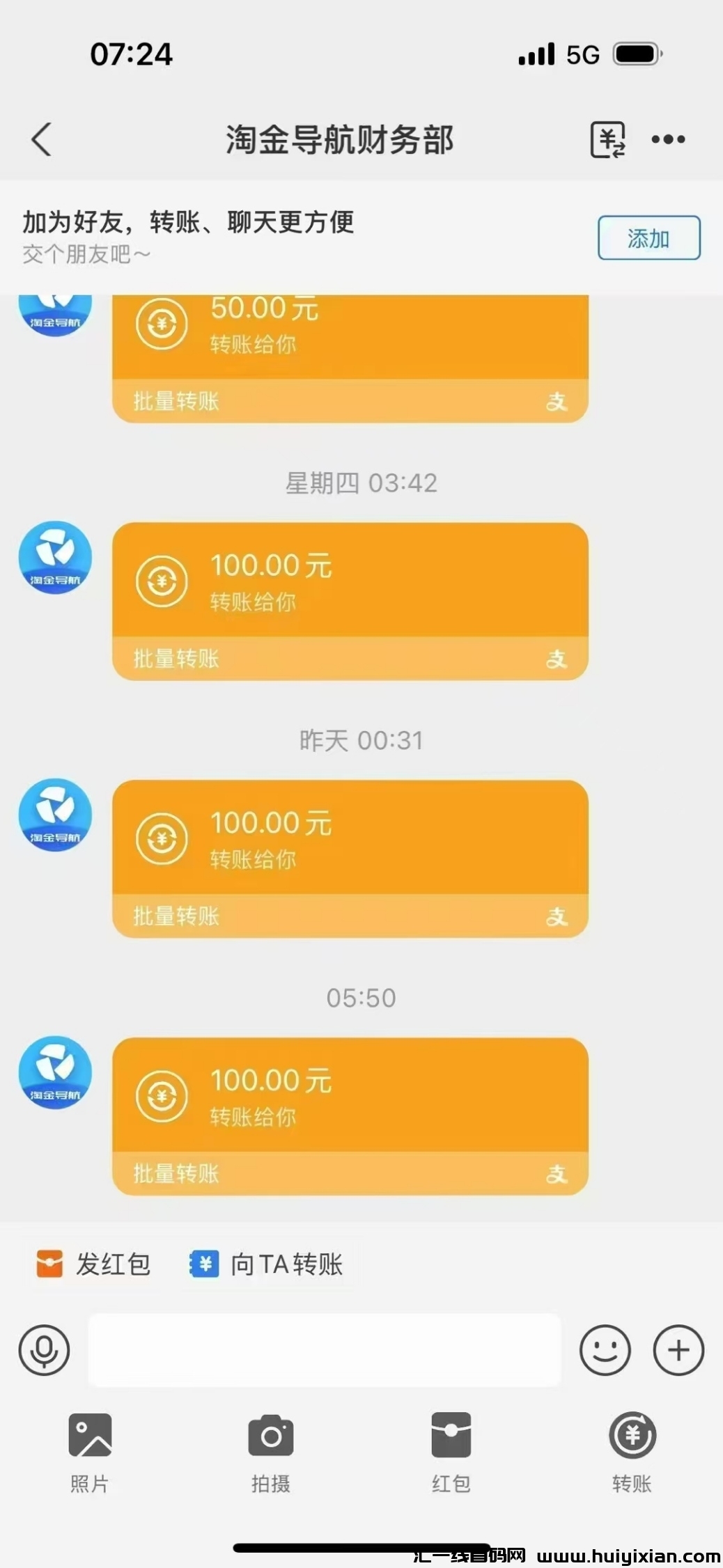Open the more options (...) menu

click(x=668, y=139)
